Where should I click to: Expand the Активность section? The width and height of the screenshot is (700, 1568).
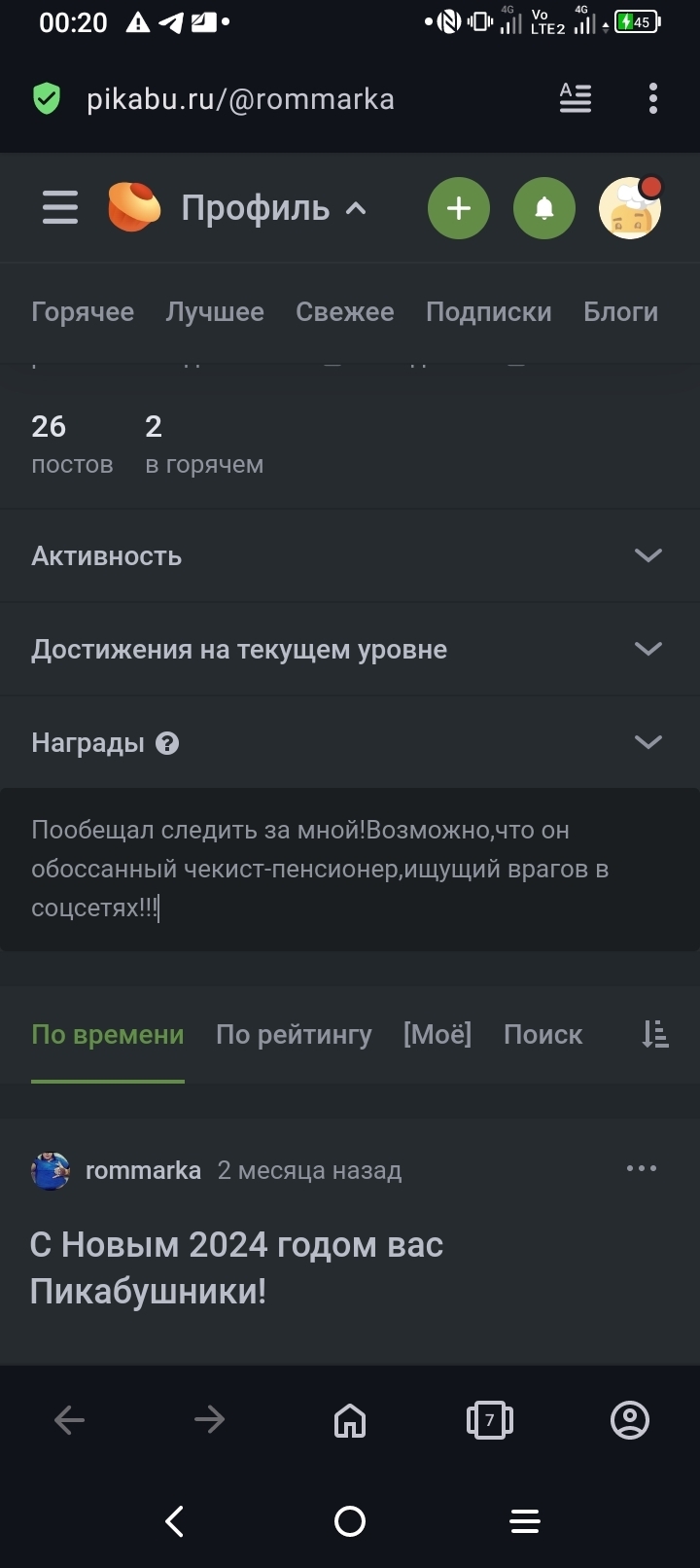coord(350,556)
